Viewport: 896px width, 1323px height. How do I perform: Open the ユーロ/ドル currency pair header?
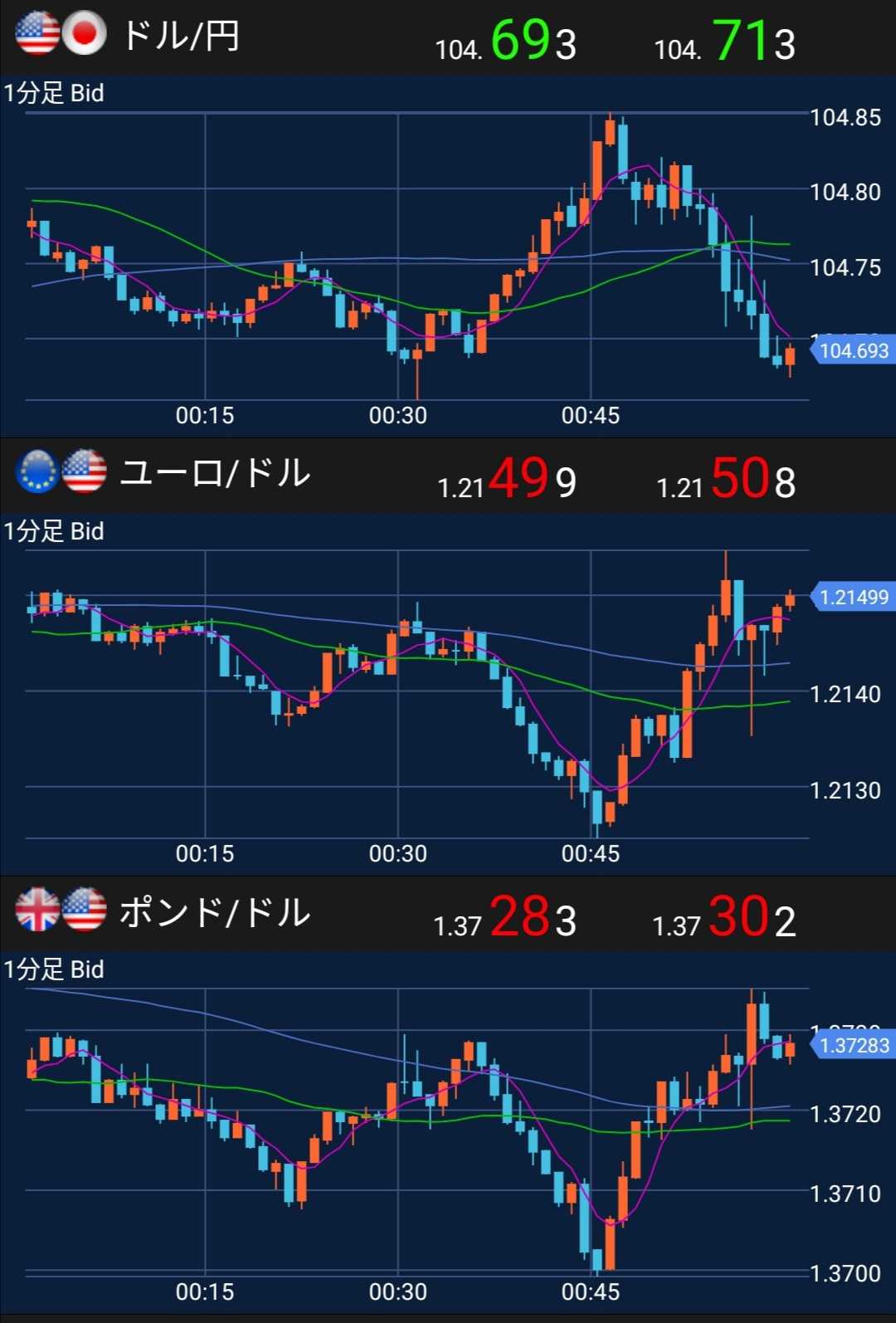pyautogui.click(x=214, y=474)
